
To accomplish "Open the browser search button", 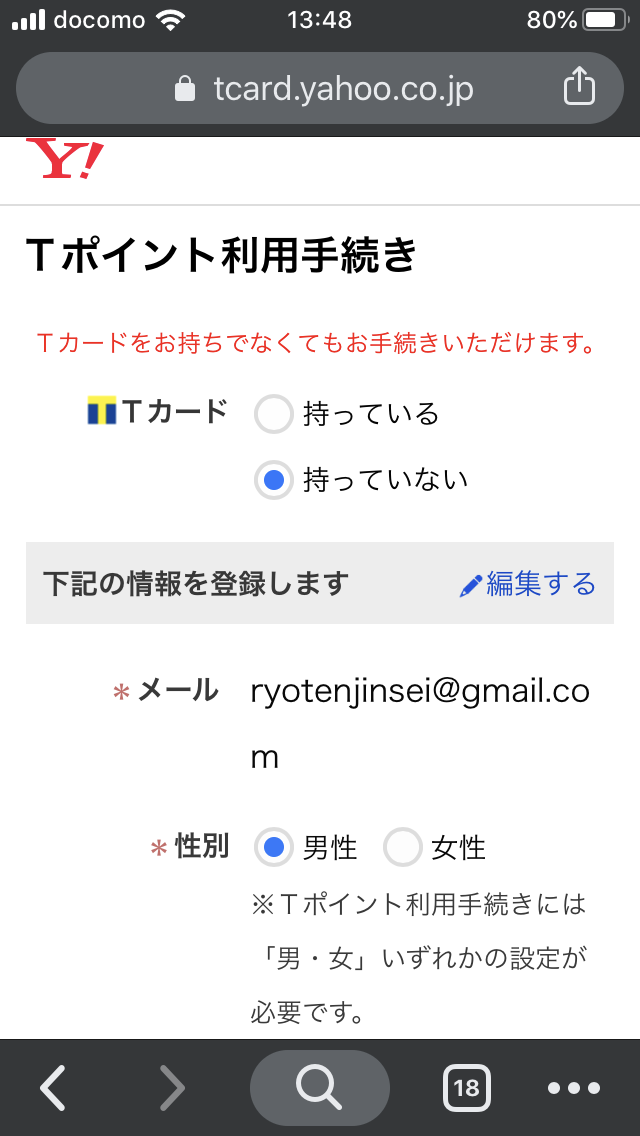I will pos(319,1087).
